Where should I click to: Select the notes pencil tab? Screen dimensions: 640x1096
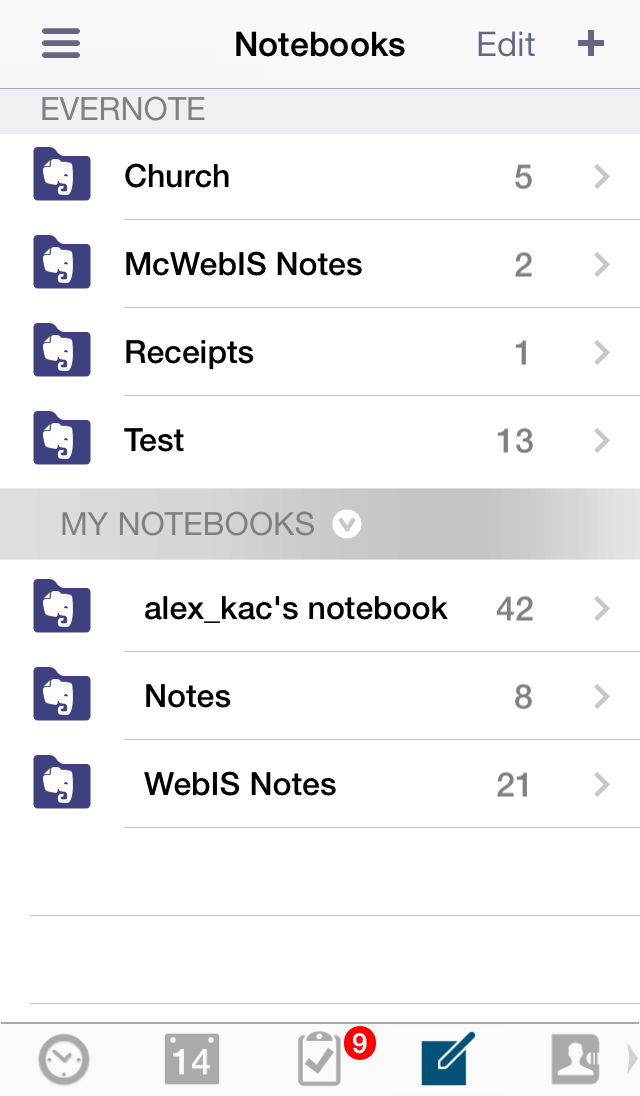coord(448,1058)
